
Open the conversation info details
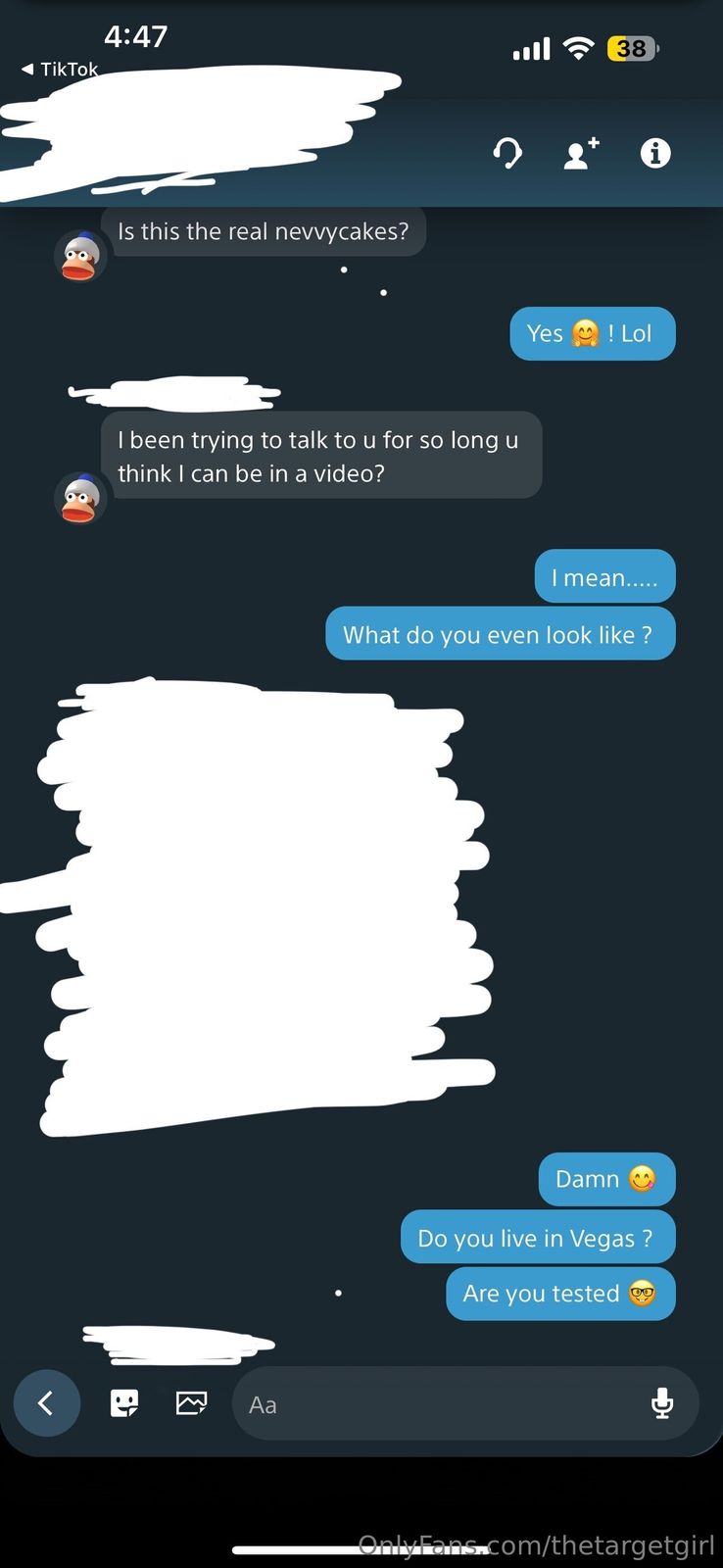[x=654, y=154]
